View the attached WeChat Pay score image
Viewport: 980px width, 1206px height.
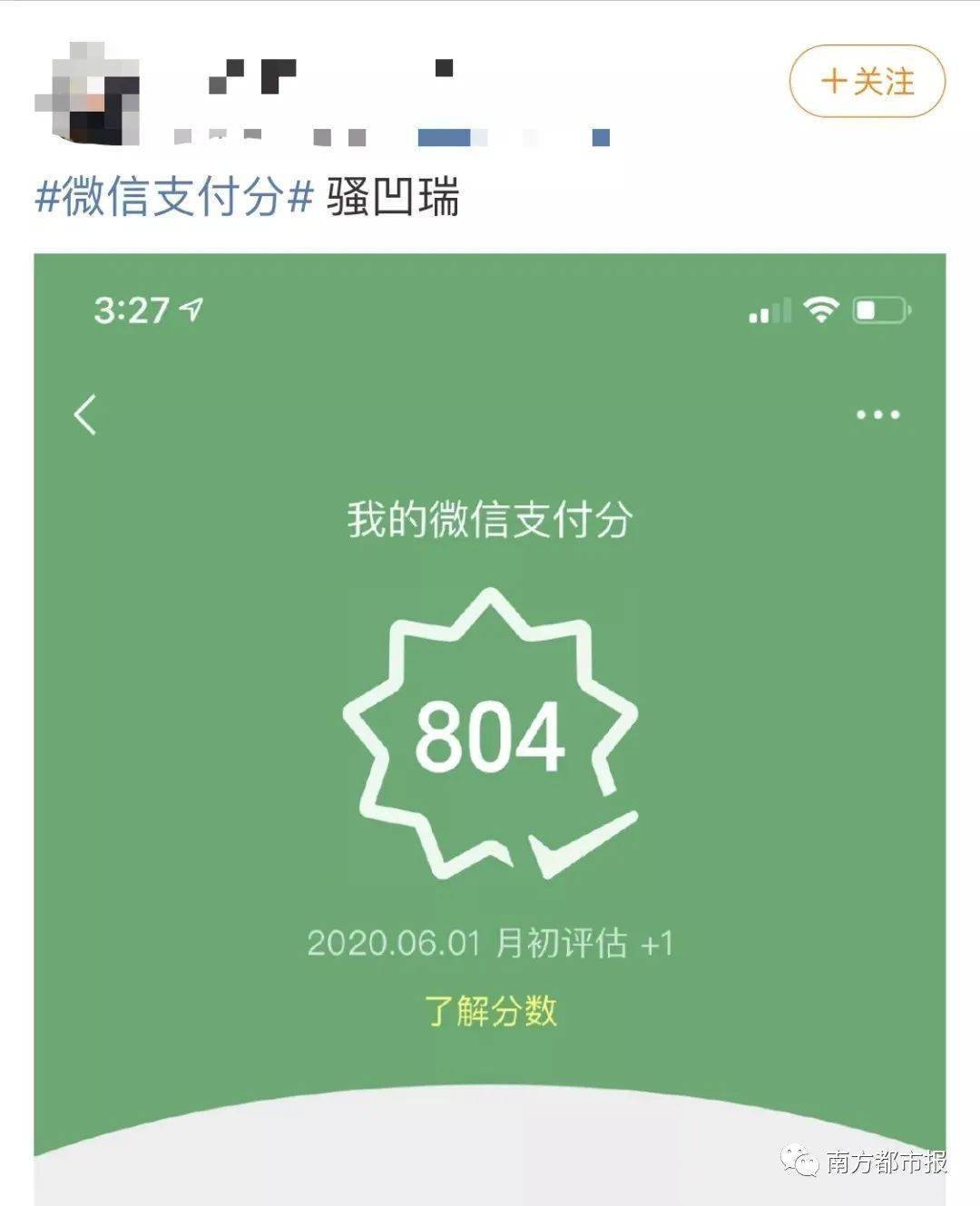coord(490,726)
